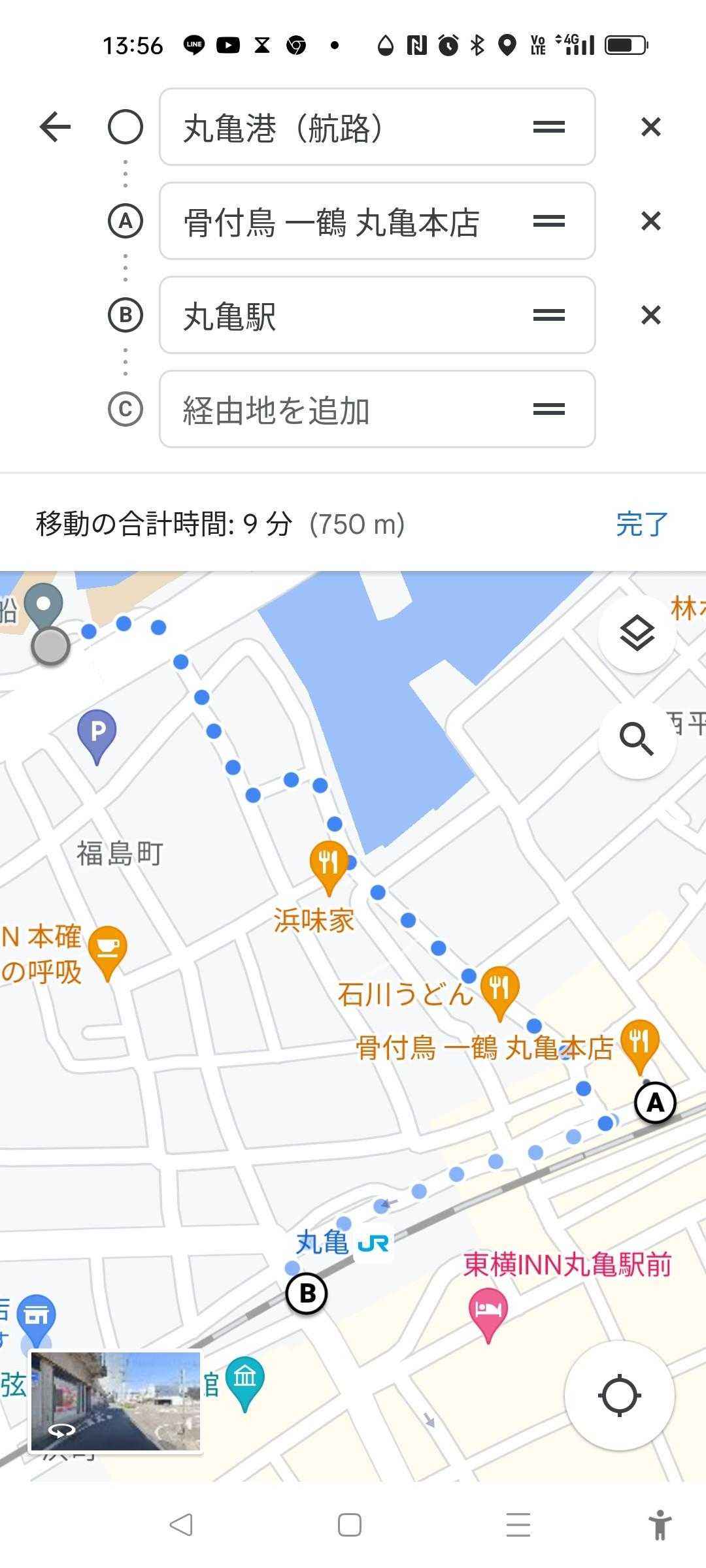The image size is (706, 1568).
Task: Open the recent apps overview
Action: (x=518, y=1525)
